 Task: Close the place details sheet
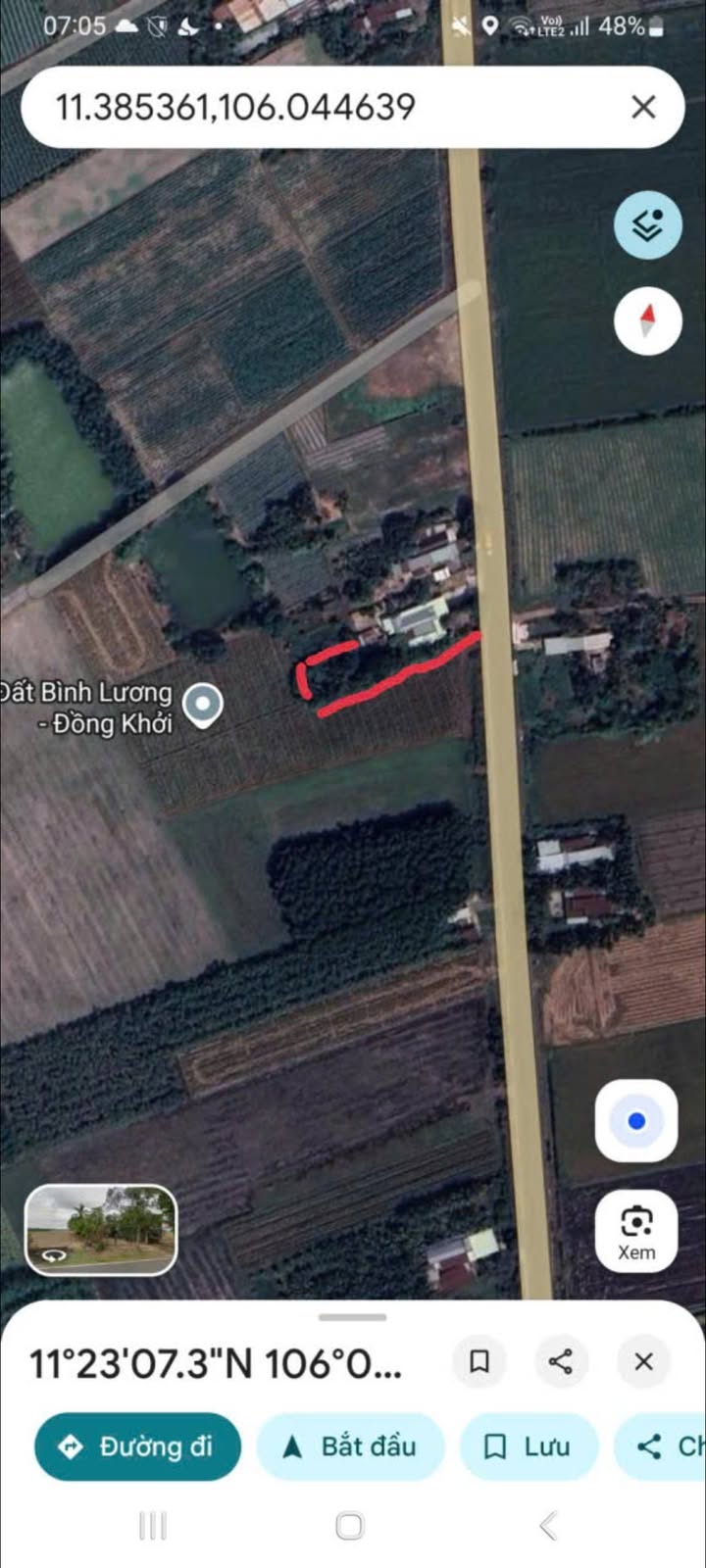[x=643, y=1361]
